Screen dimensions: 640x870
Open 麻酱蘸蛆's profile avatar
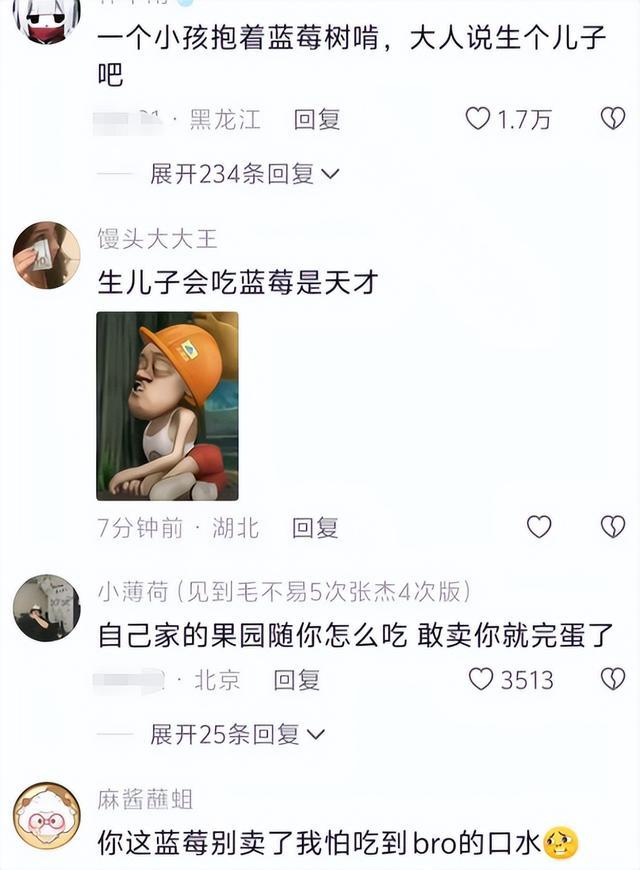click(x=47, y=816)
